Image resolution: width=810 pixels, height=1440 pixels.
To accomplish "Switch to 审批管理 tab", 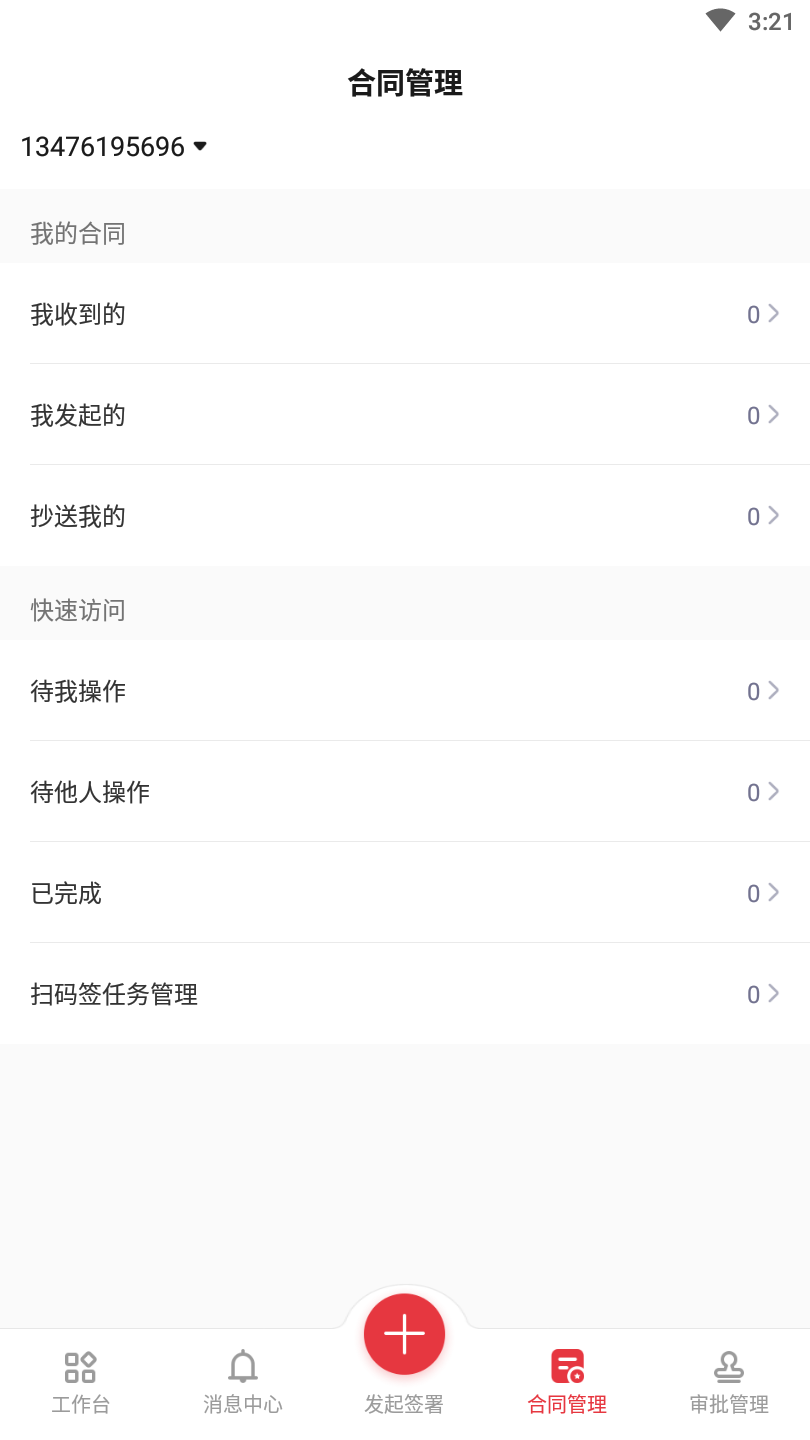I will 729,1383.
